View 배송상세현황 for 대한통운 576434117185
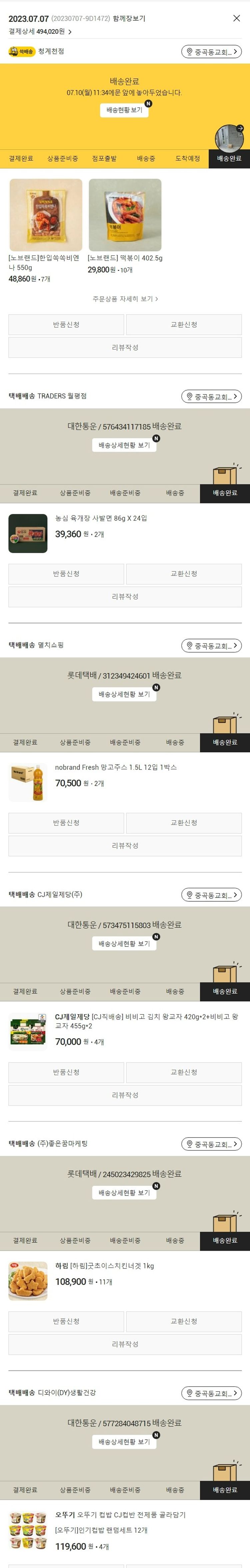Viewport: 250px width, 1568px height. pyautogui.click(x=124, y=445)
